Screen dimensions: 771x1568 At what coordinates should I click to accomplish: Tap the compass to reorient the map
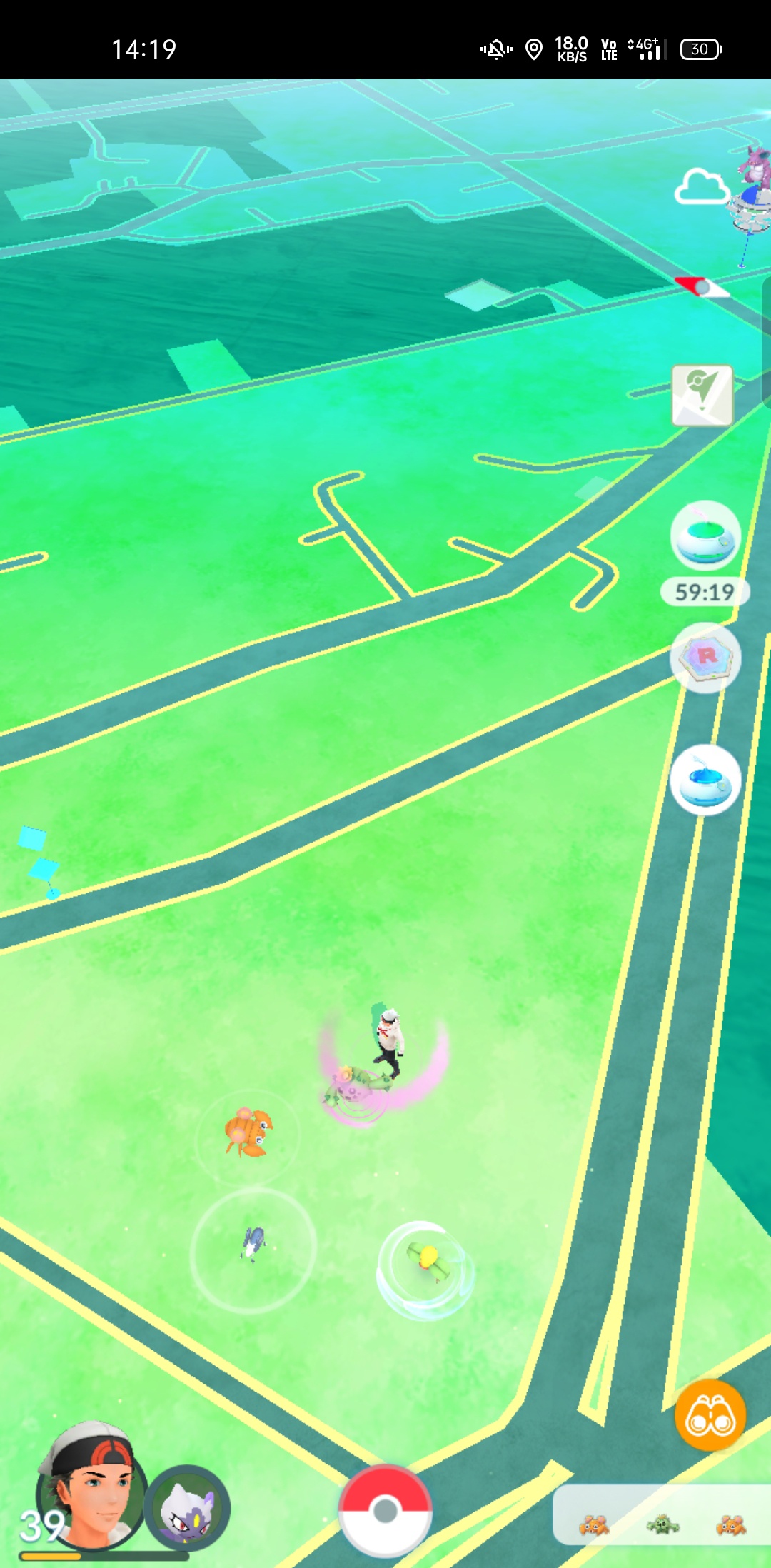coord(701,287)
